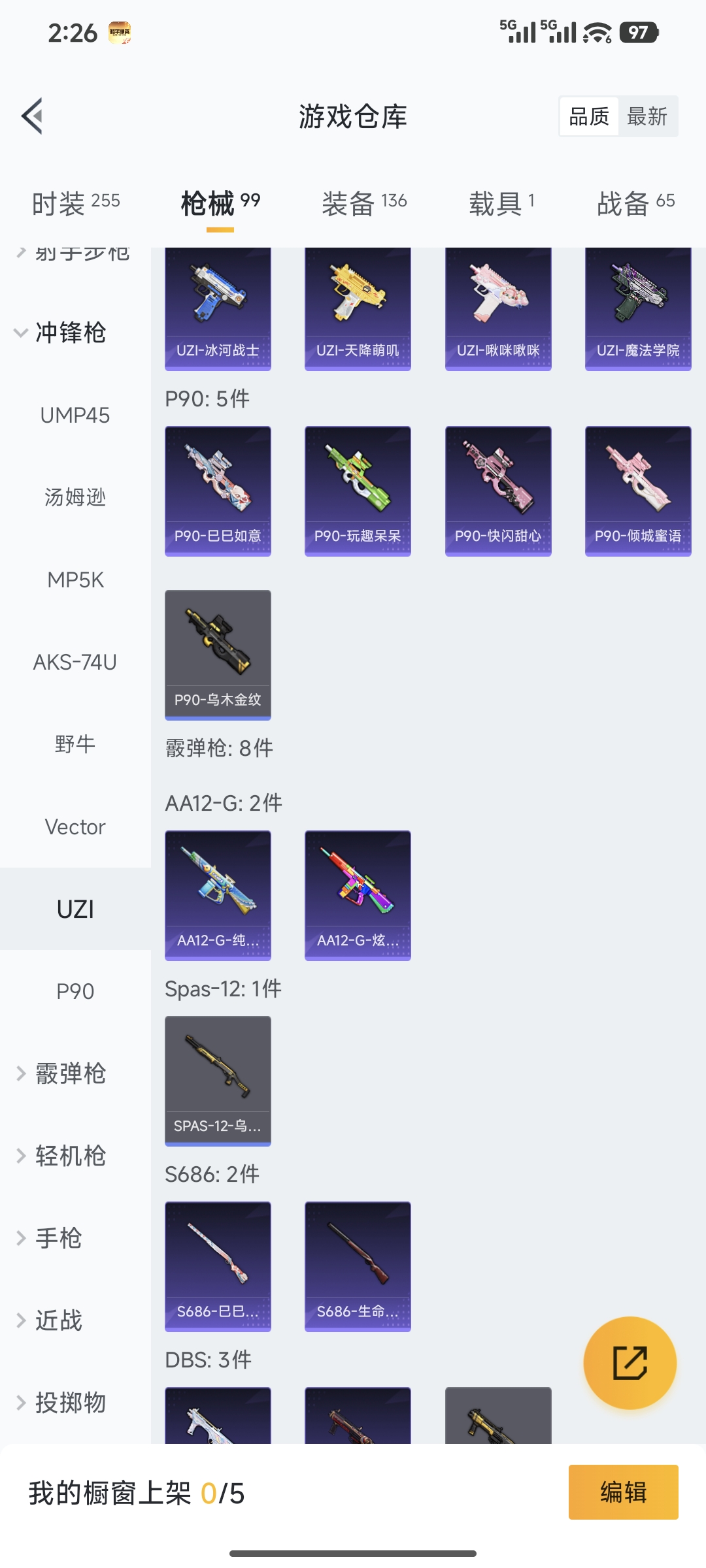Select the P90-乌木金纹 item
This screenshot has width=706, height=1568.
coord(218,653)
